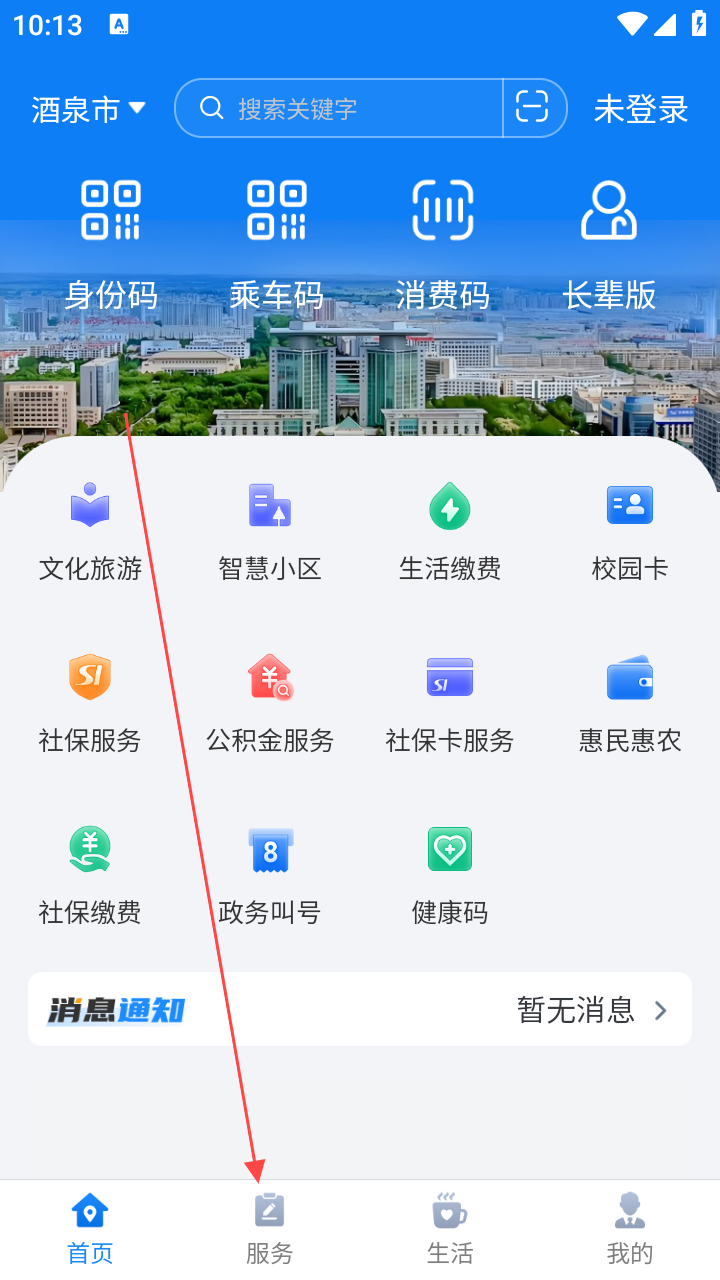Image resolution: width=720 pixels, height=1280 pixels.
Task: Open the 酒泉市 city selector dropdown
Action: pos(89,109)
